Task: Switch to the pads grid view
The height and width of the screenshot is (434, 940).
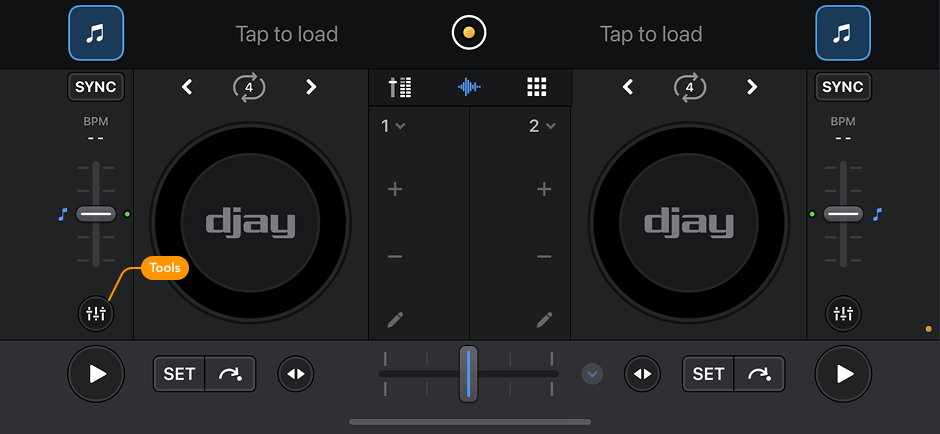Action: point(538,87)
